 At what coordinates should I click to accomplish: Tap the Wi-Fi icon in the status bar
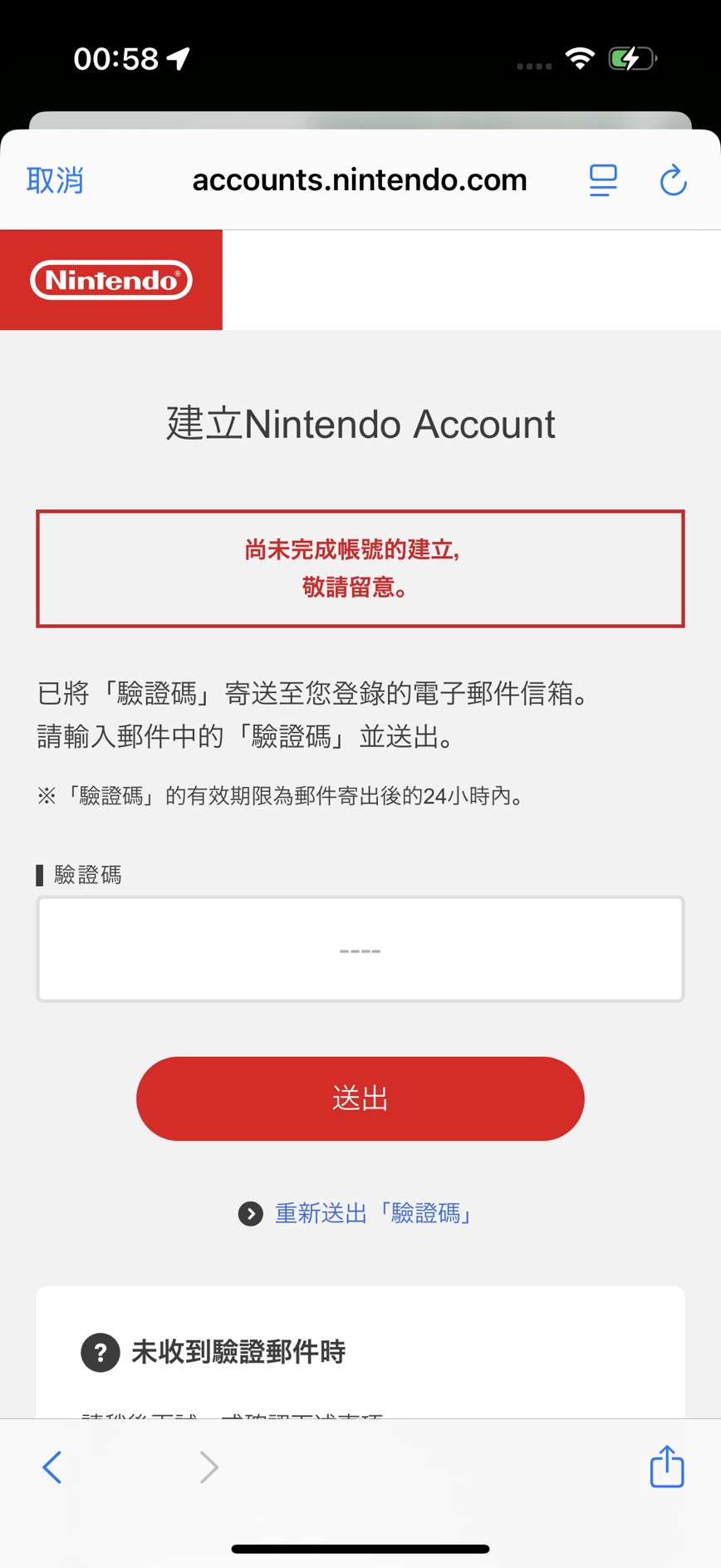pos(580,57)
